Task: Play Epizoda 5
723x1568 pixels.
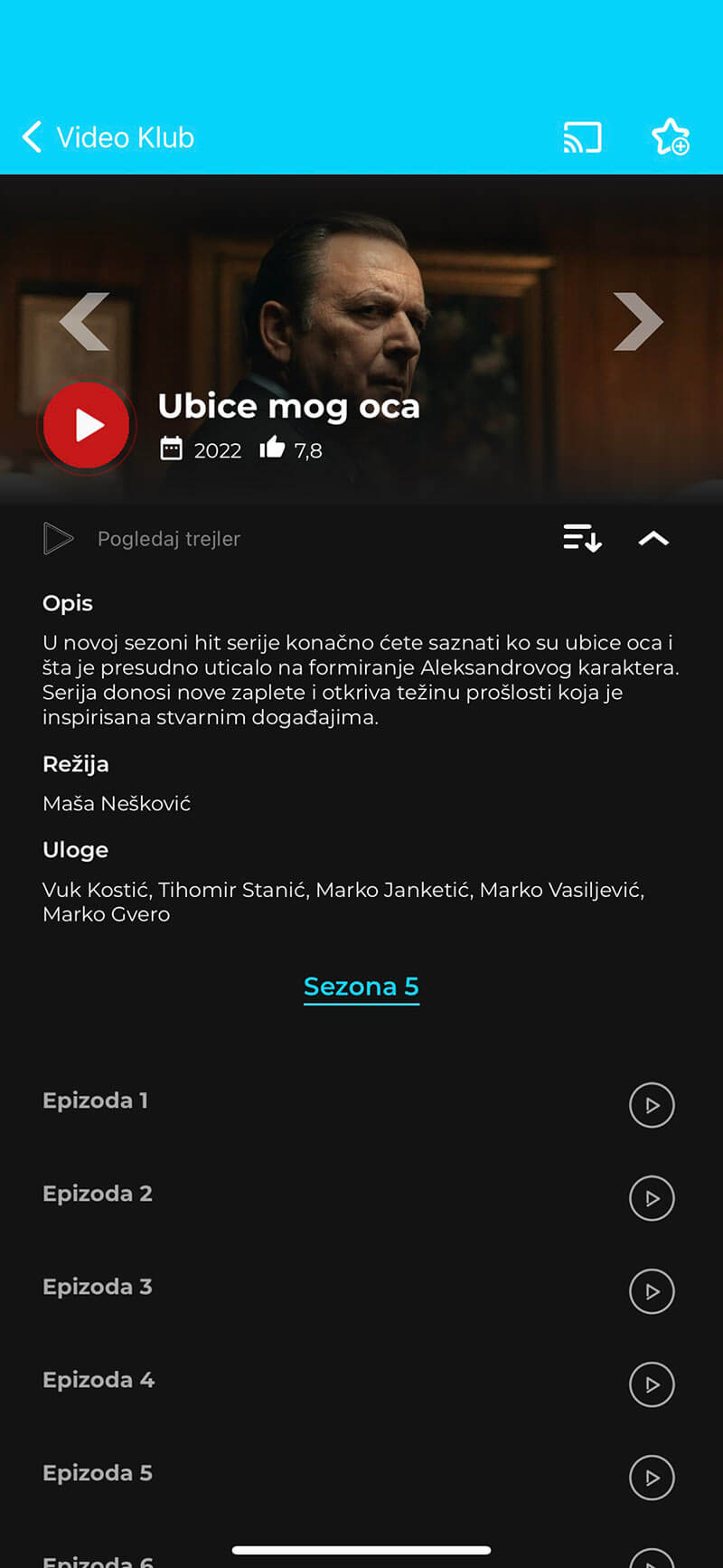Action: (652, 1478)
